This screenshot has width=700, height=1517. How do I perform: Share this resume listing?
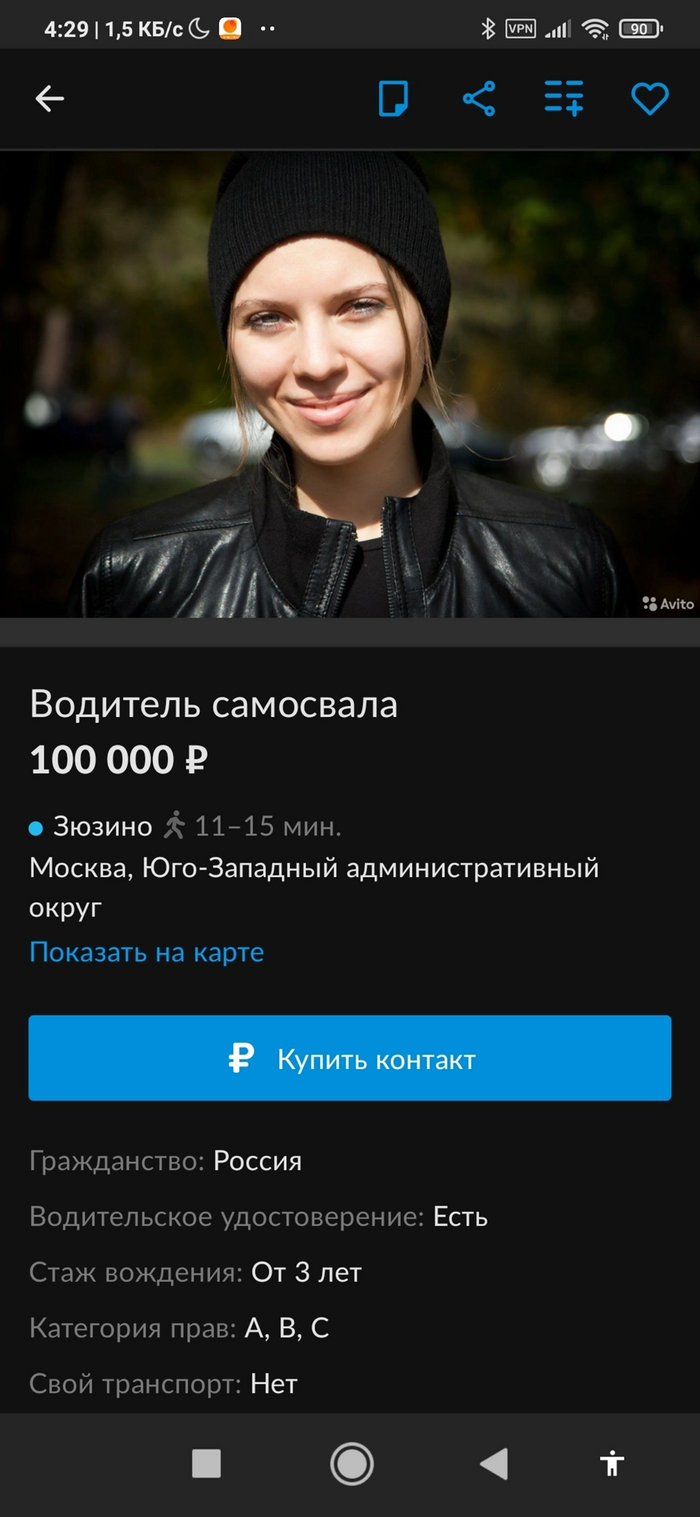coord(479,98)
